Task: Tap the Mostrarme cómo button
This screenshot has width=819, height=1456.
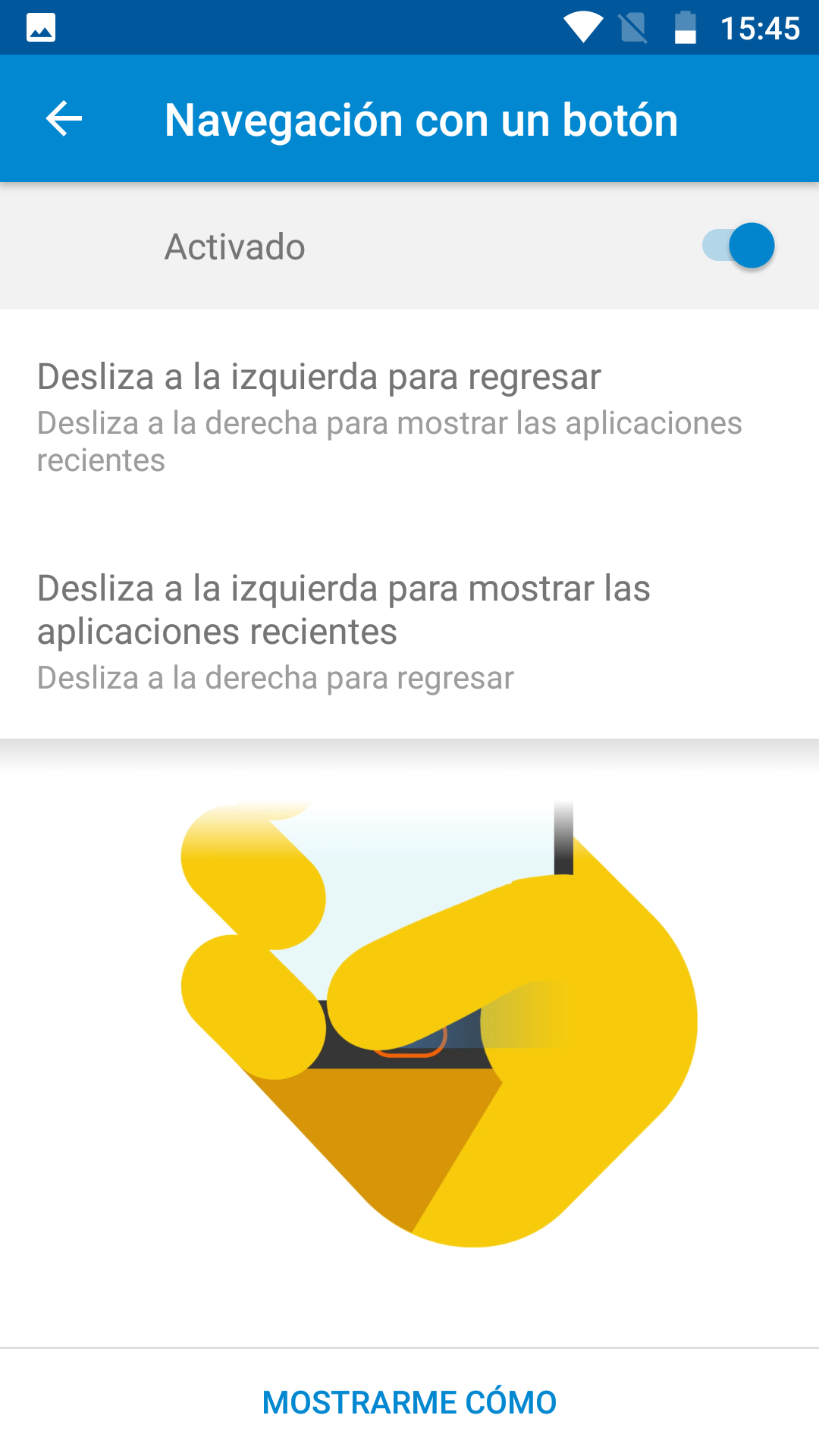Action: 409,1402
